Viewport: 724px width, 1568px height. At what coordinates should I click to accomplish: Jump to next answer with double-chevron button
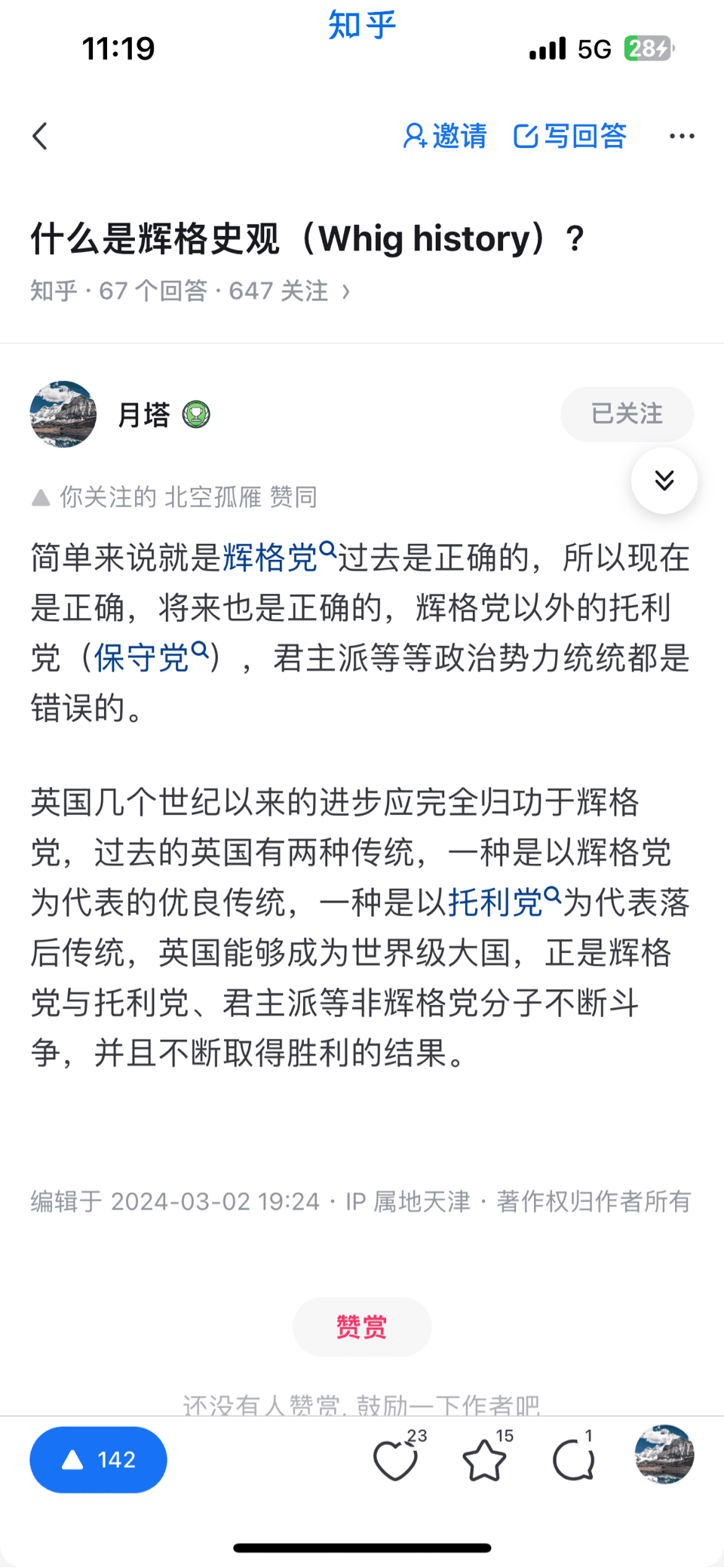pyautogui.click(x=664, y=481)
